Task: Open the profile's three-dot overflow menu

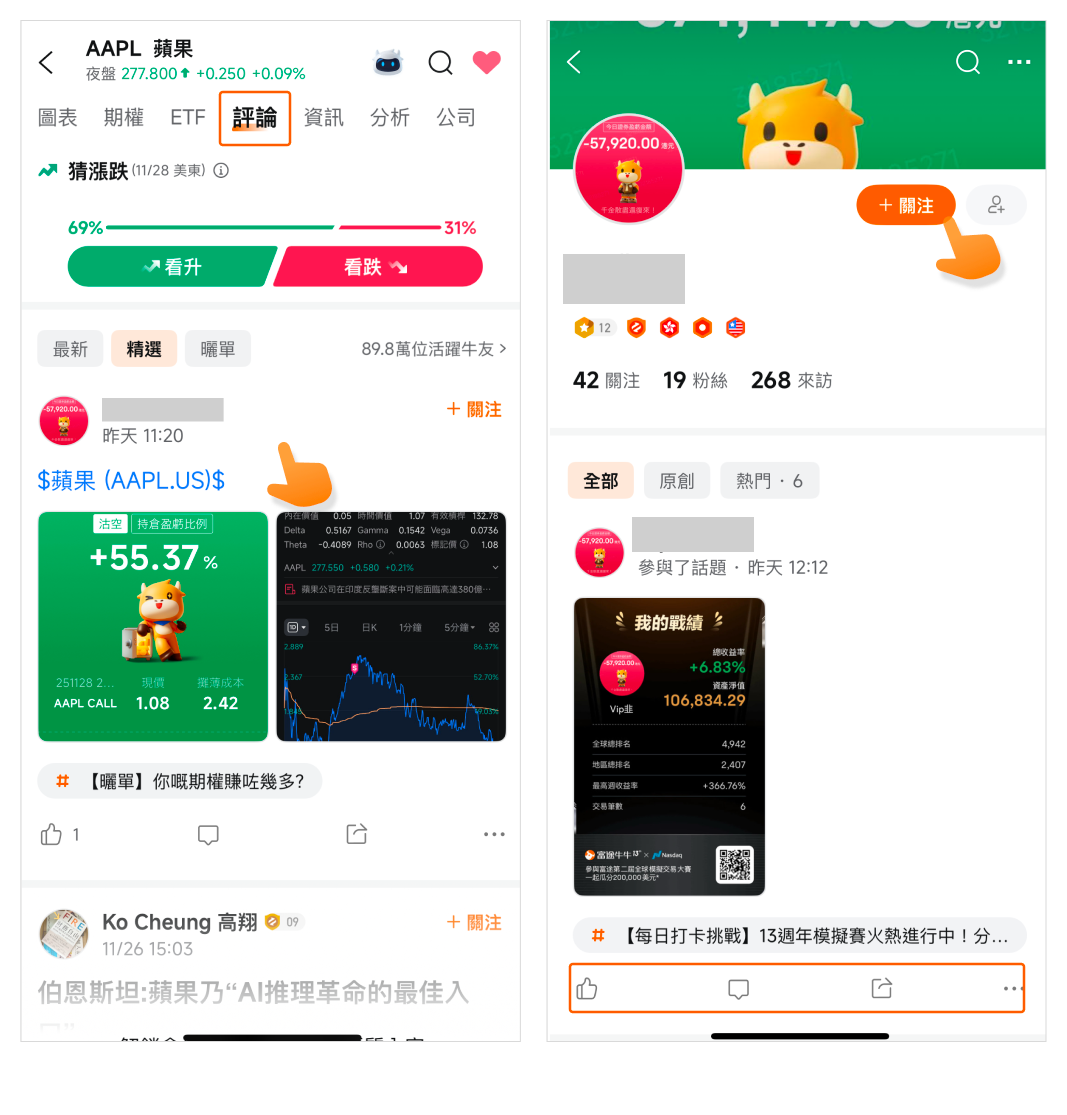Action: pyautogui.click(x=1018, y=63)
